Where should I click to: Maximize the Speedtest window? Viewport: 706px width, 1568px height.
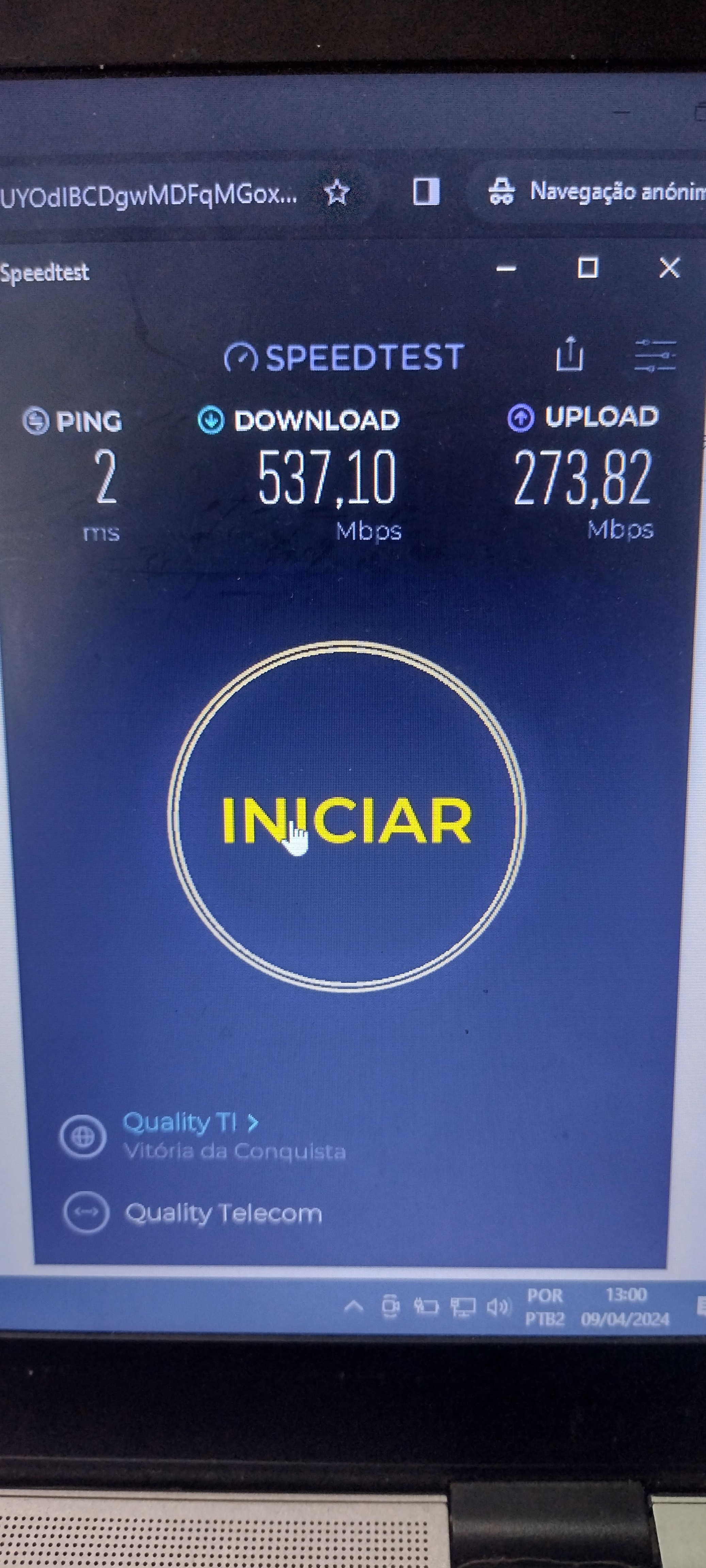point(587,267)
